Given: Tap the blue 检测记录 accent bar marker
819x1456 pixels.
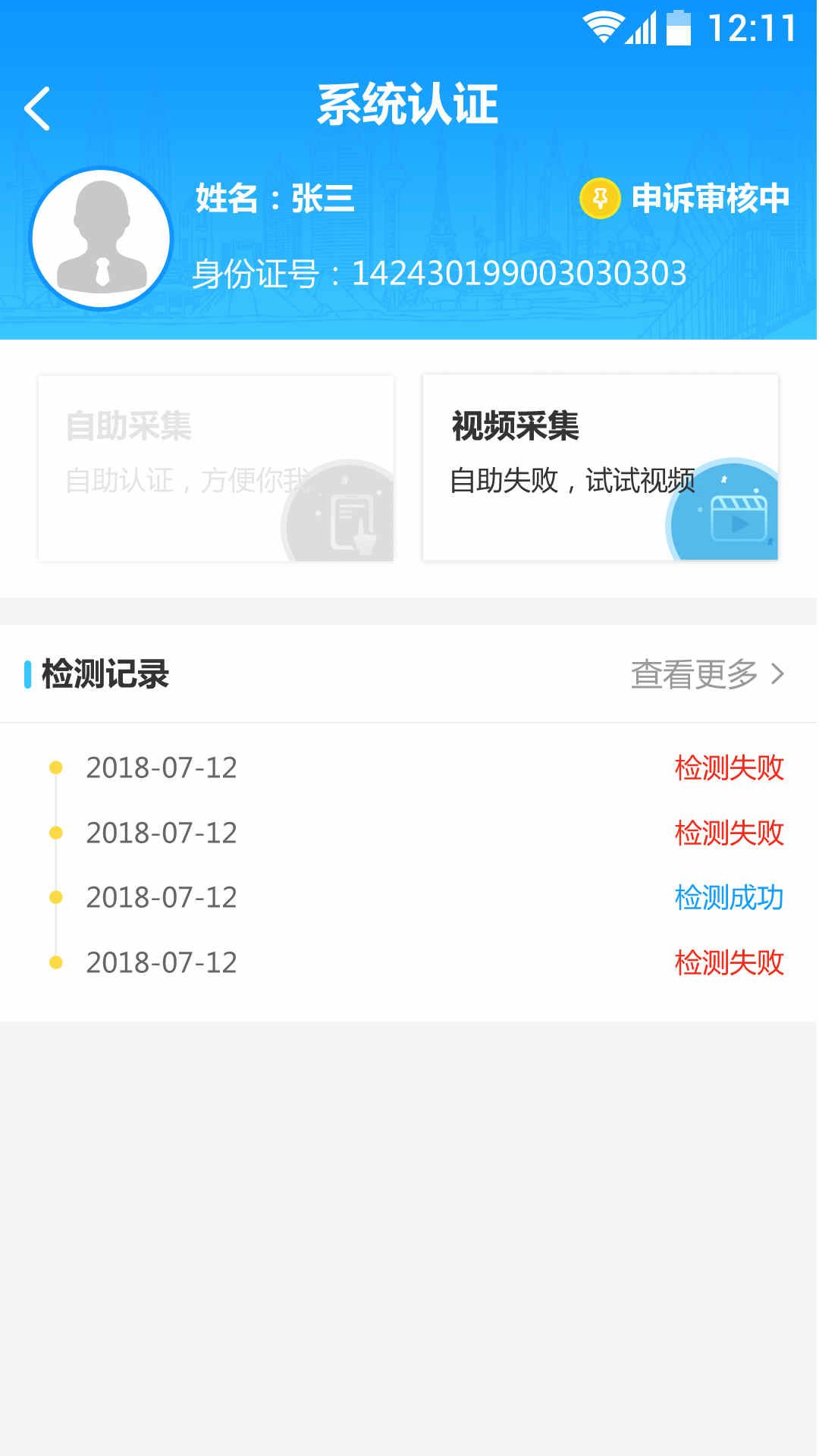Looking at the screenshot, I should 29,675.
